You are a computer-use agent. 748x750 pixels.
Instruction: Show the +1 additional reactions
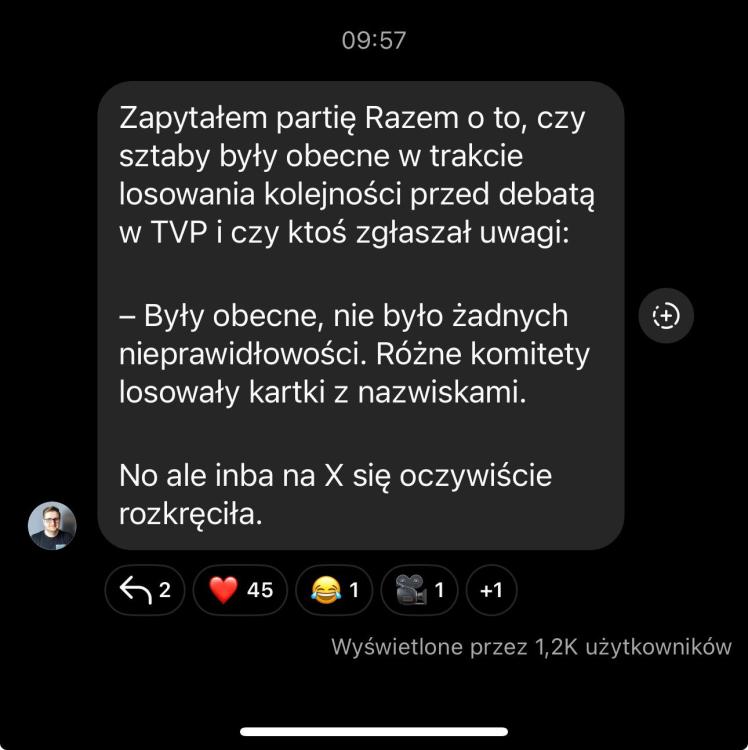pyautogui.click(x=491, y=590)
